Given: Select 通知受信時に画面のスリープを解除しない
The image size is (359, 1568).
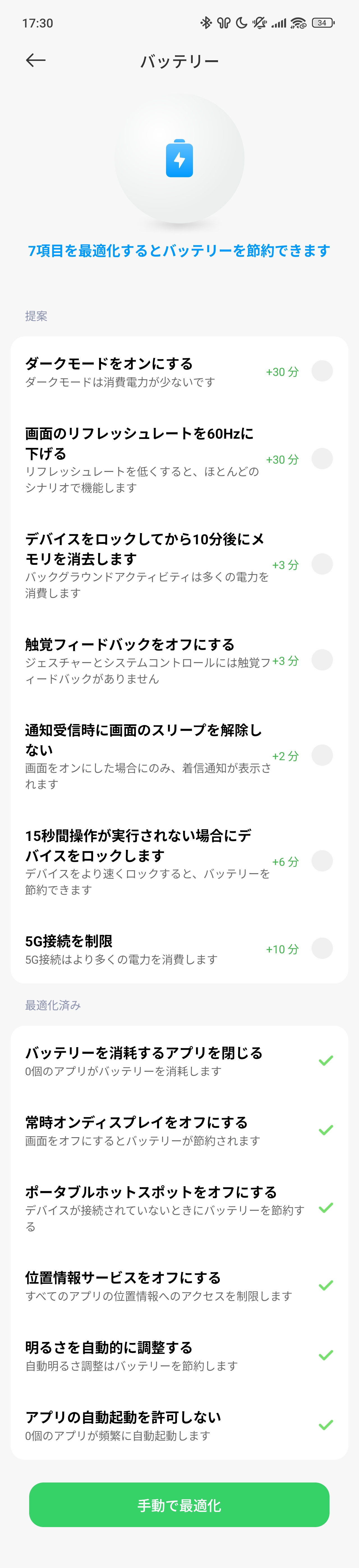Looking at the screenshot, I should tap(322, 755).
